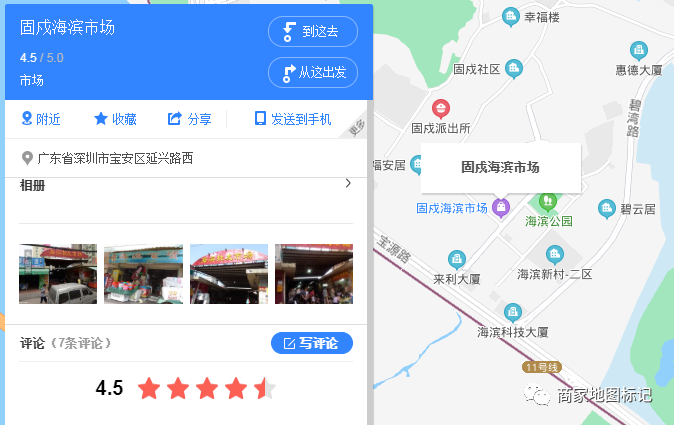The image size is (674, 425).
Task: Open 海滨新村-二区 on the map
Action: pyautogui.click(x=555, y=255)
